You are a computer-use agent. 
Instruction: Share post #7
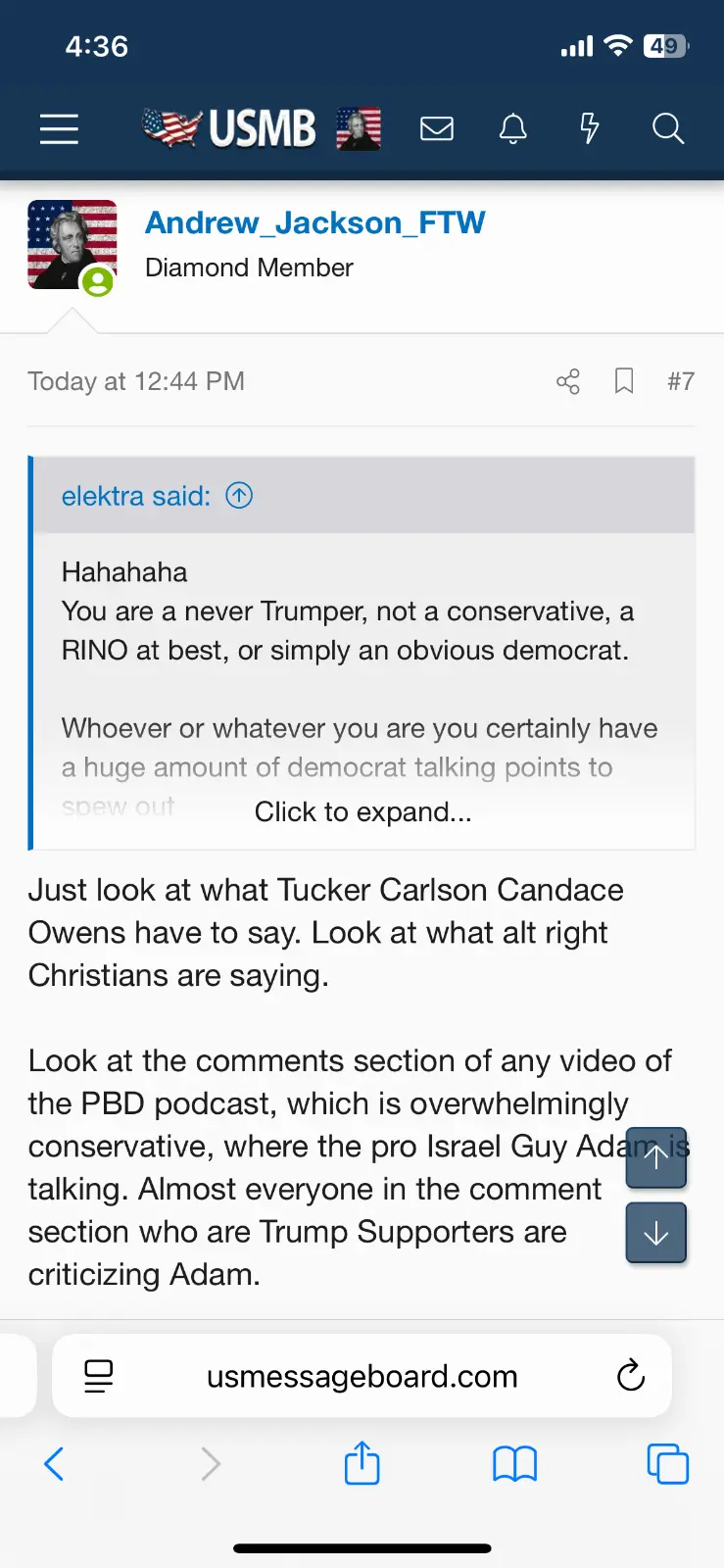click(568, 381)
